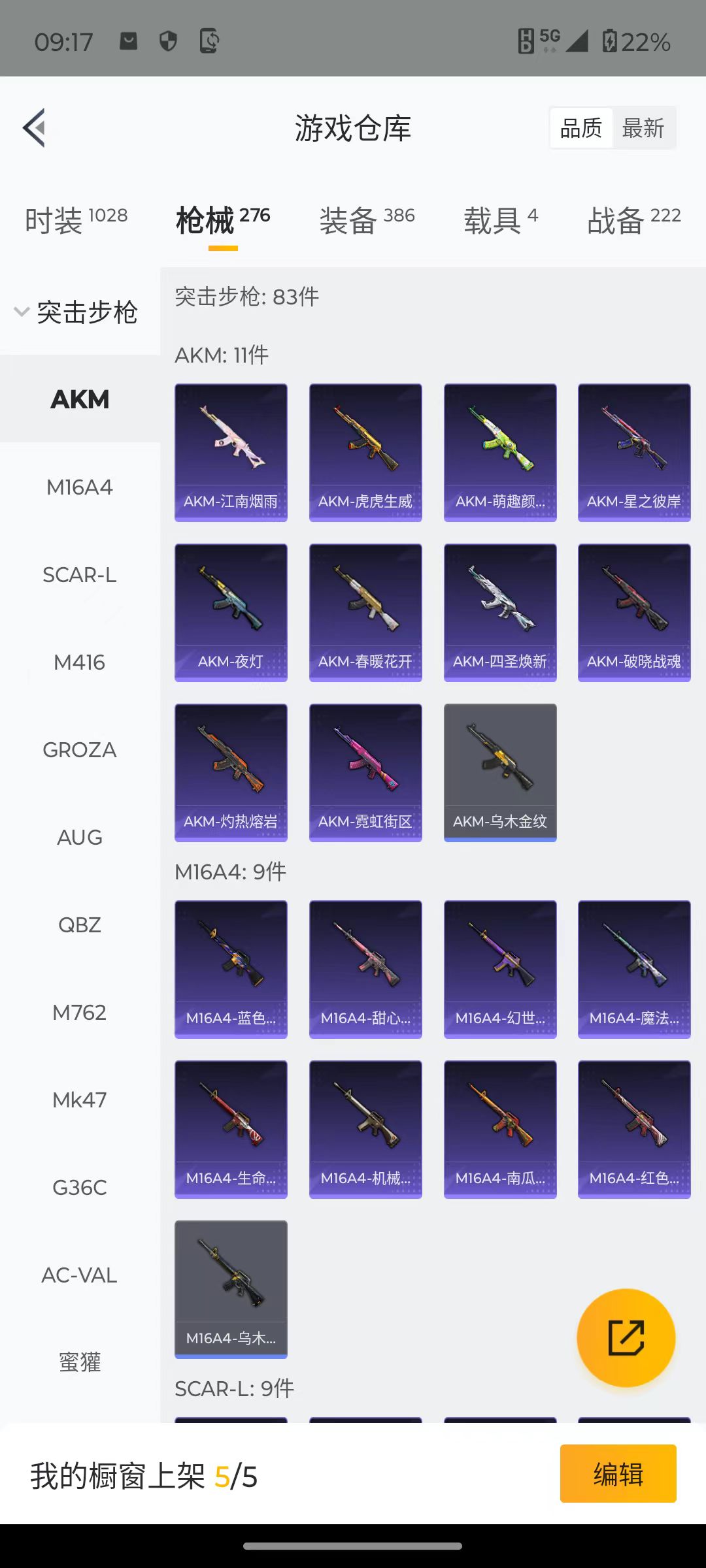Sort inventory by 最新
Viewport: 706px width, 1568px height.
(x=643, y=128)
